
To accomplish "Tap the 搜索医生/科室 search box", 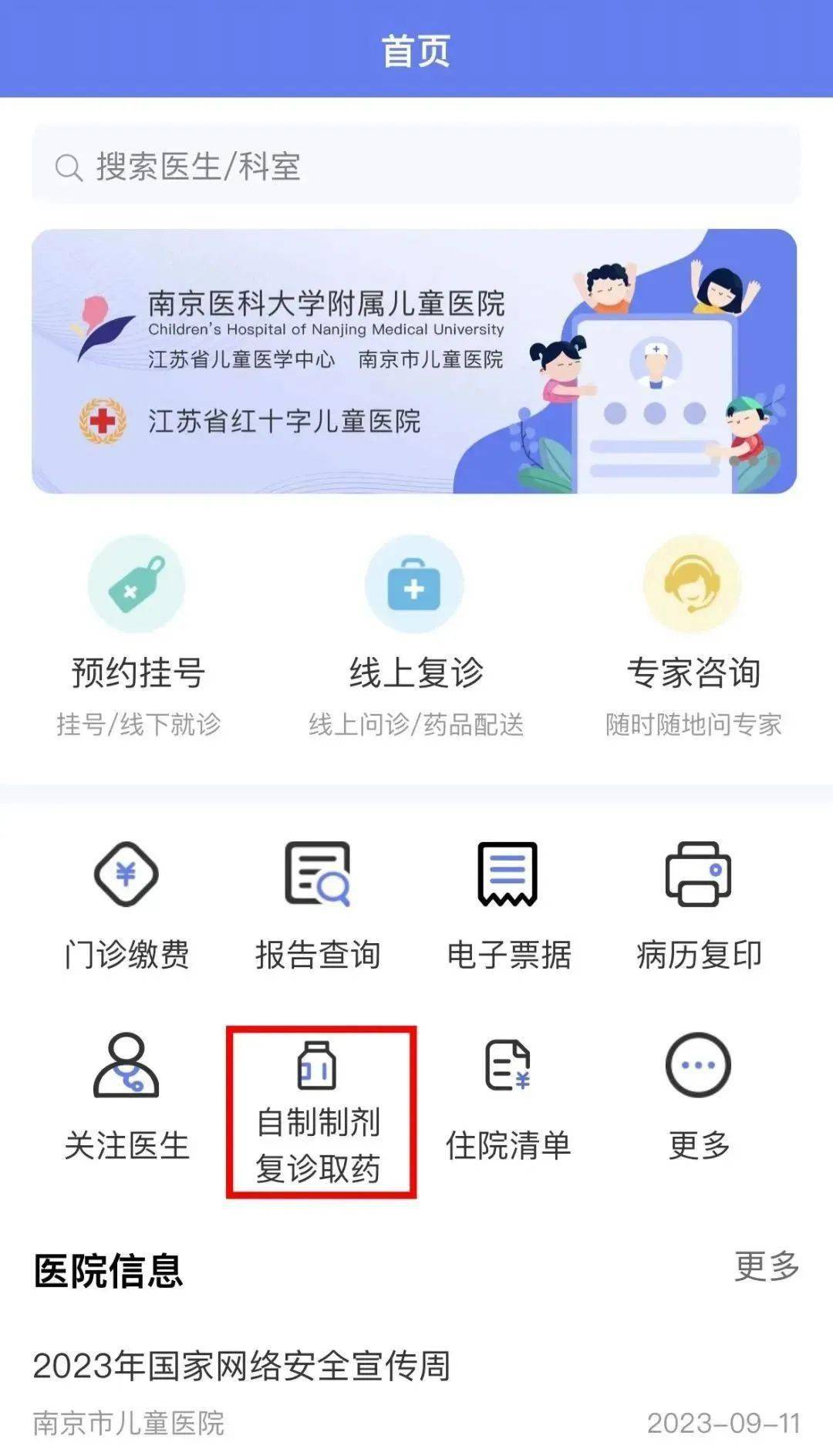I will tap(415, 166).
